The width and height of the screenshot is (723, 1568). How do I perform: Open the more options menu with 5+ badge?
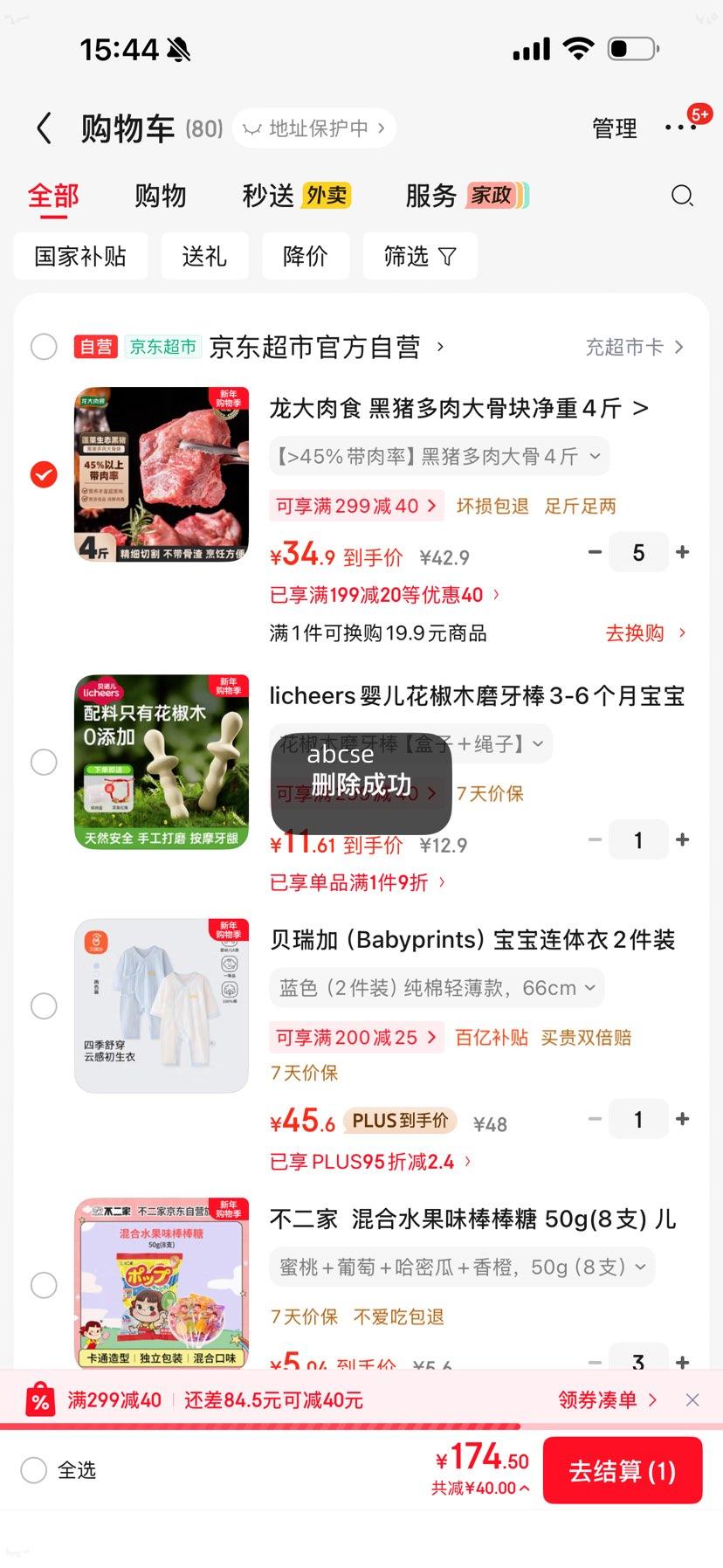[x=683, y=128]
